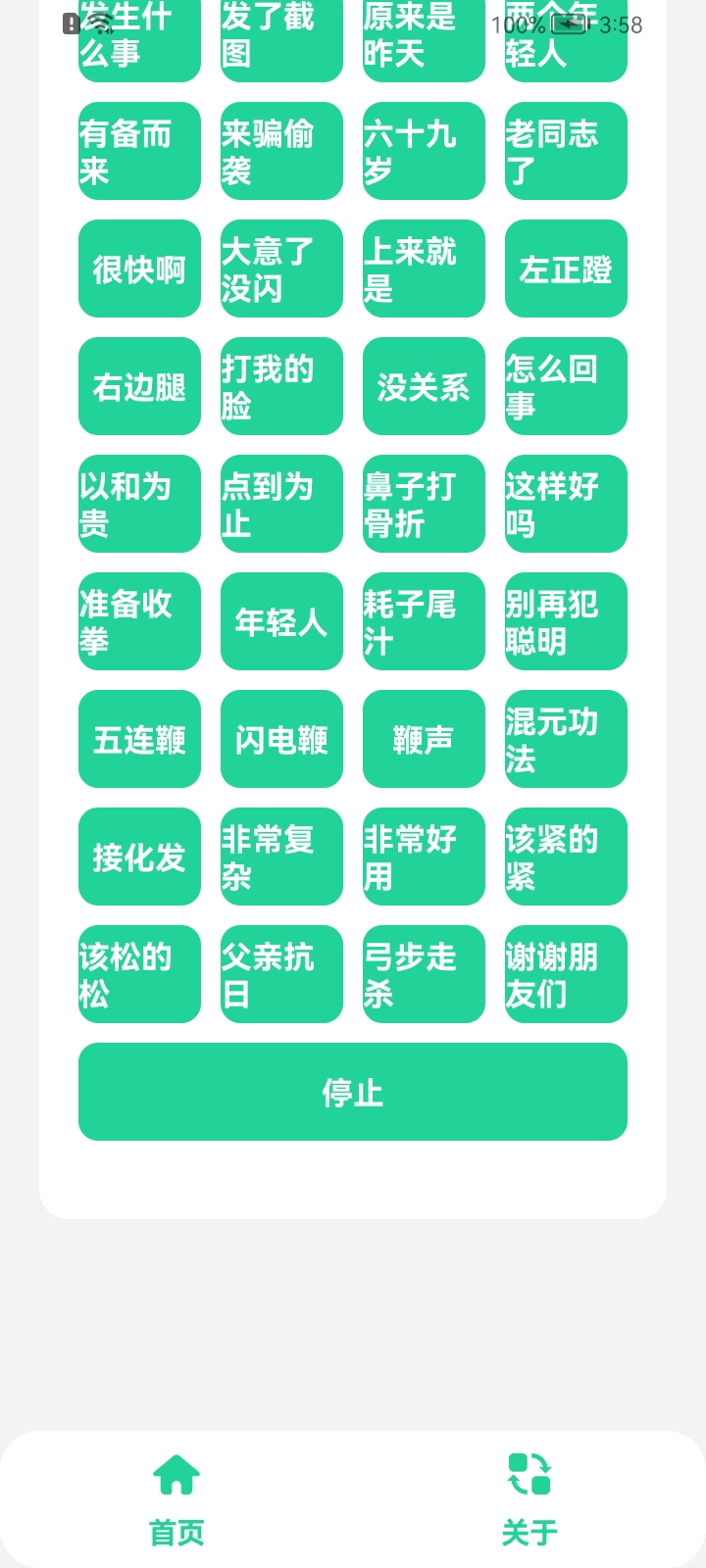Screen dimensions: 706x1568
Task: Select the 闪电鞭 button
Action: (281, 739)
